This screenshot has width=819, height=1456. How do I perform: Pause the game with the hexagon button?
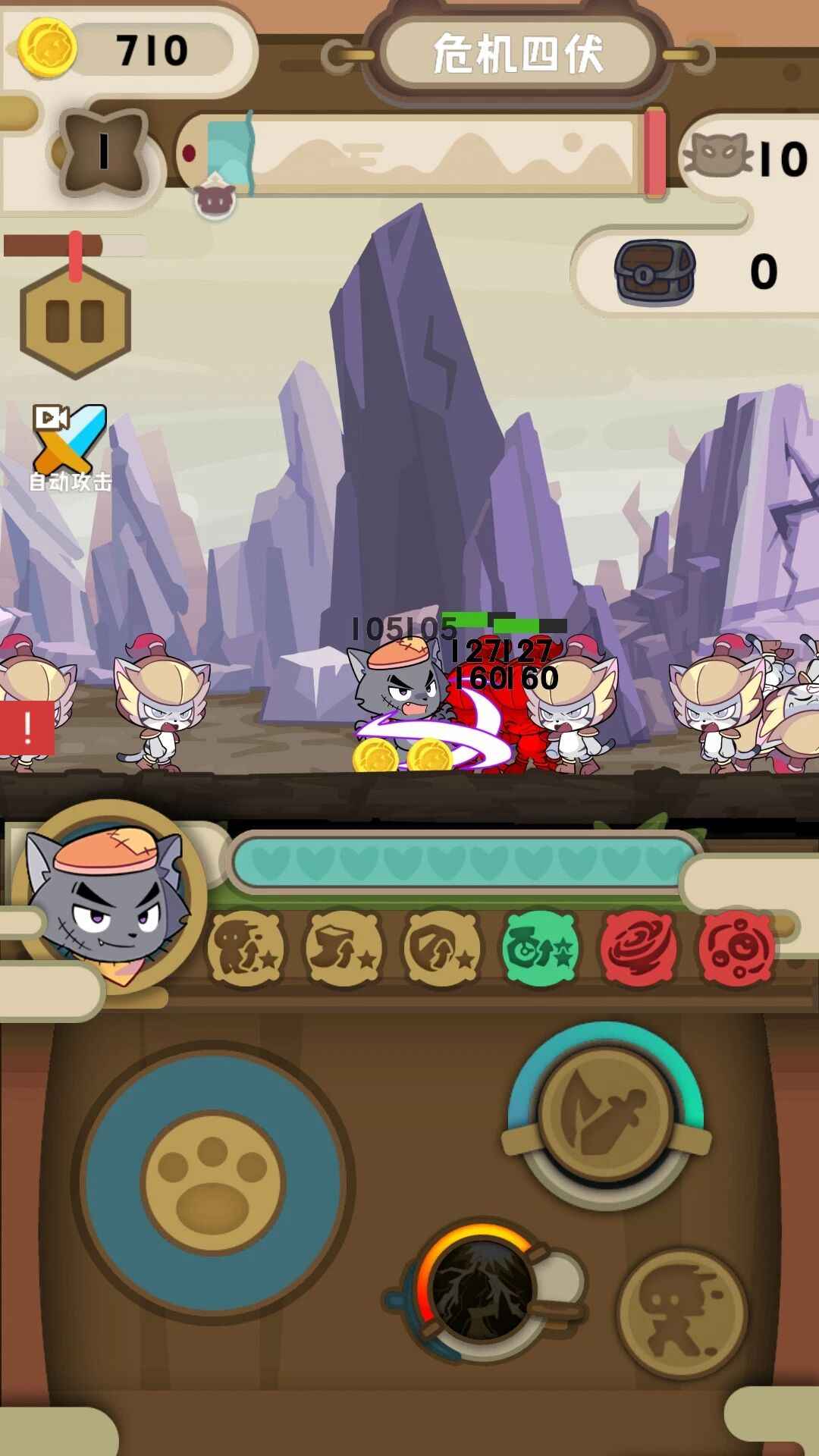(x=75, y=322)
